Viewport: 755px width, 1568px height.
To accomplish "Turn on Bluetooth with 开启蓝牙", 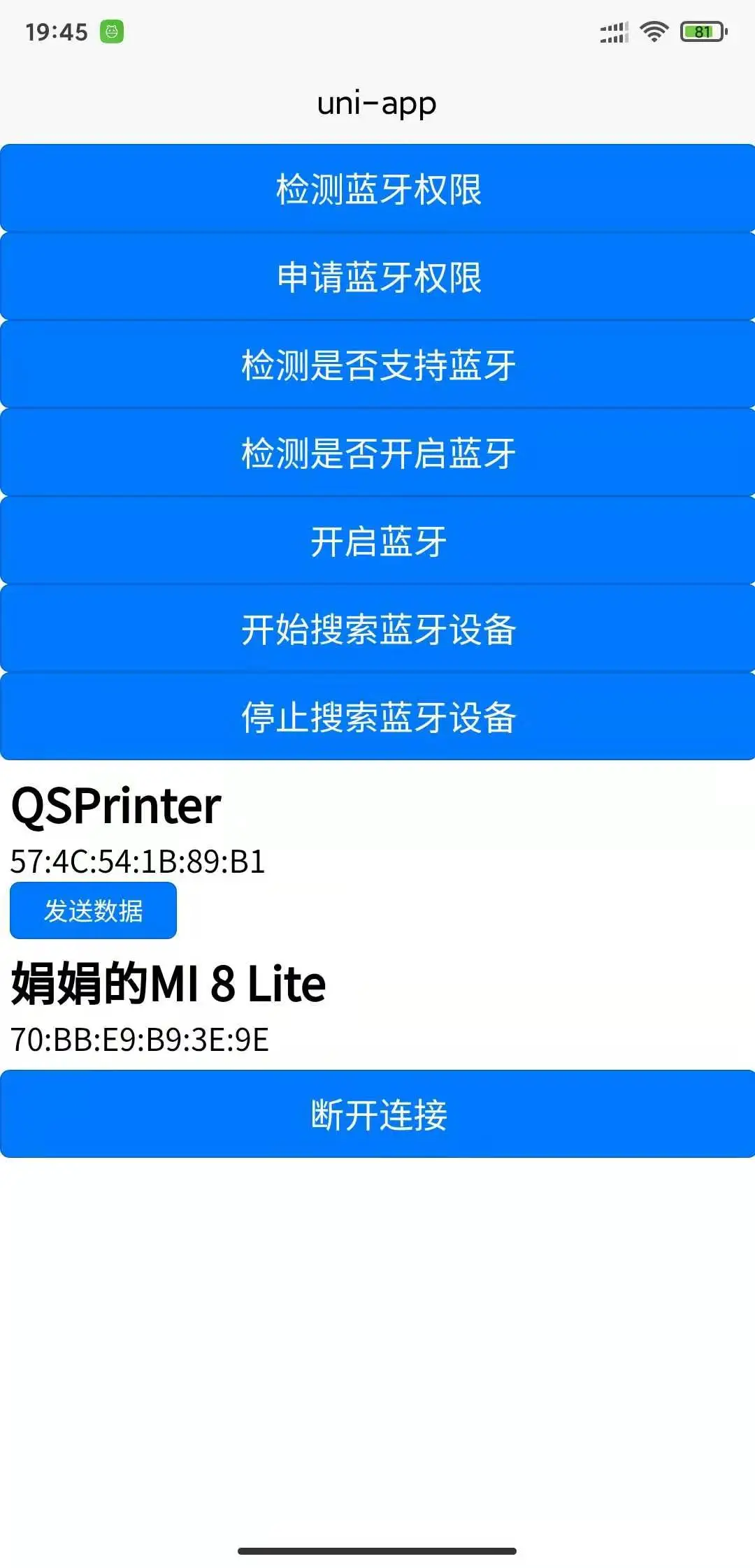I will point(377,541).
